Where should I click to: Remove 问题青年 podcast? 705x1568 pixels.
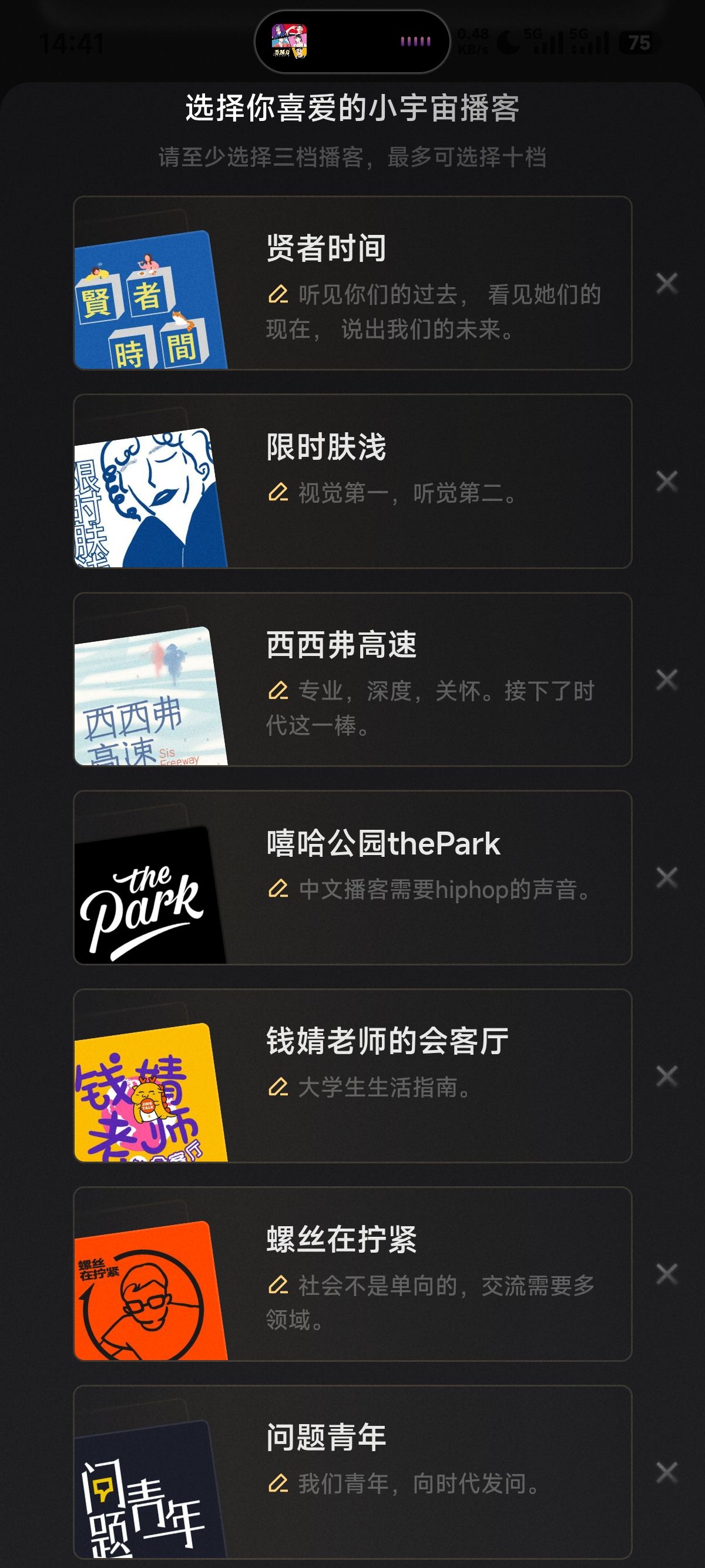click(x=667, y=1472)
